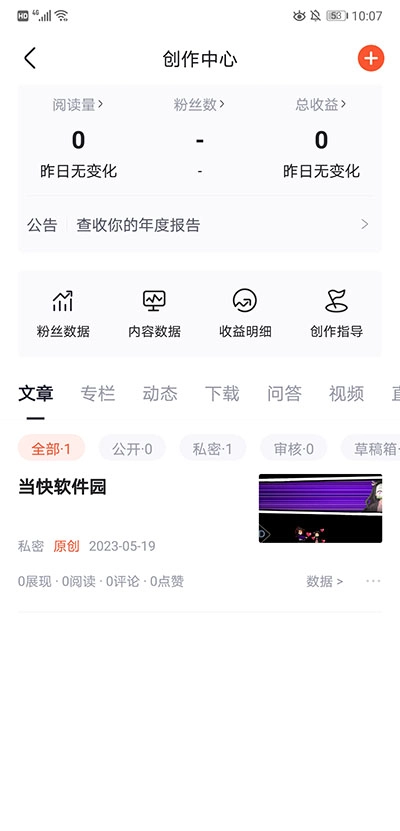
Task: Open the more options dots on the article
Action: 373,581
